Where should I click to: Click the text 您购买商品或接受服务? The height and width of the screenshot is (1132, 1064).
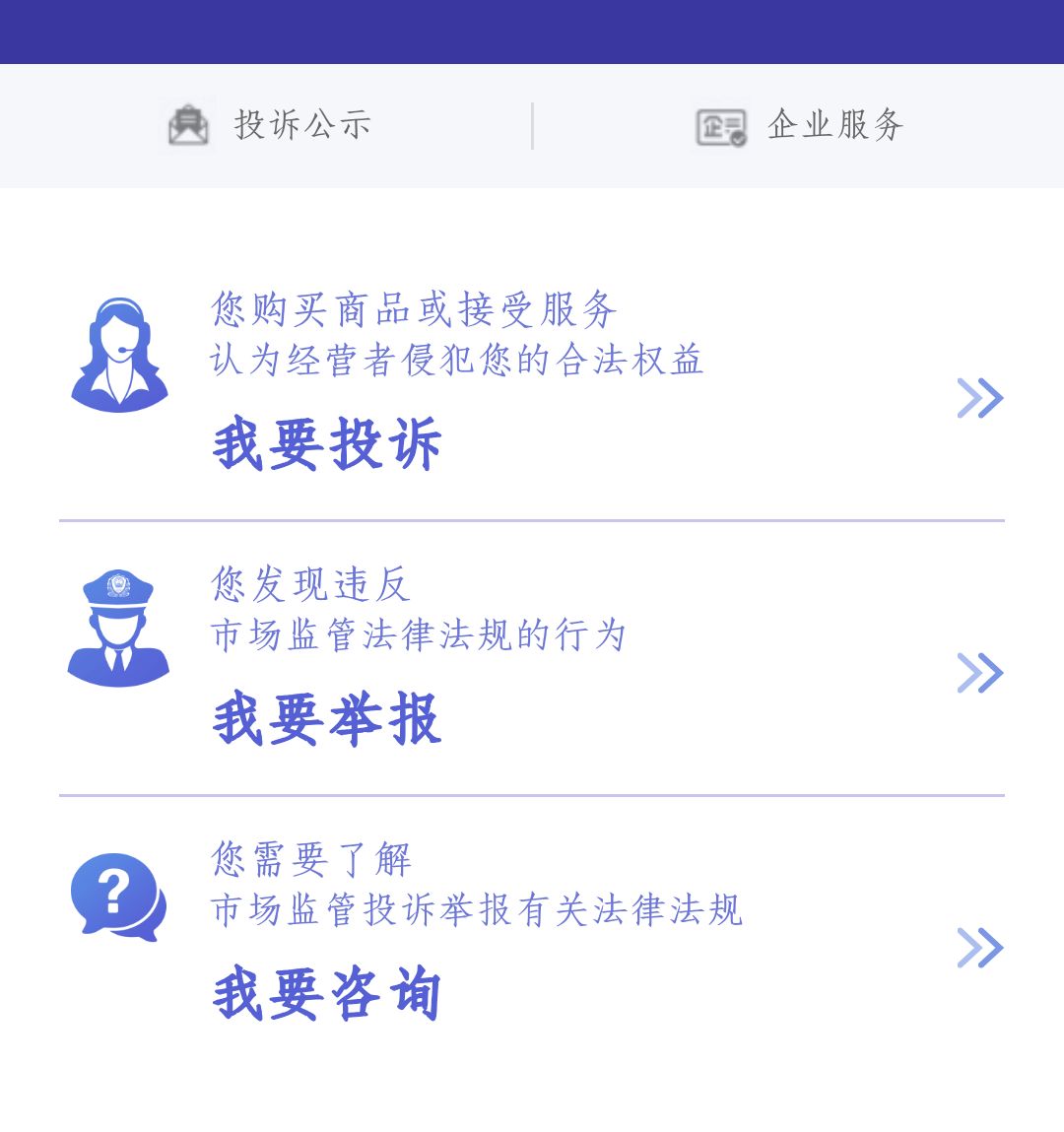[x=414, y=309]
